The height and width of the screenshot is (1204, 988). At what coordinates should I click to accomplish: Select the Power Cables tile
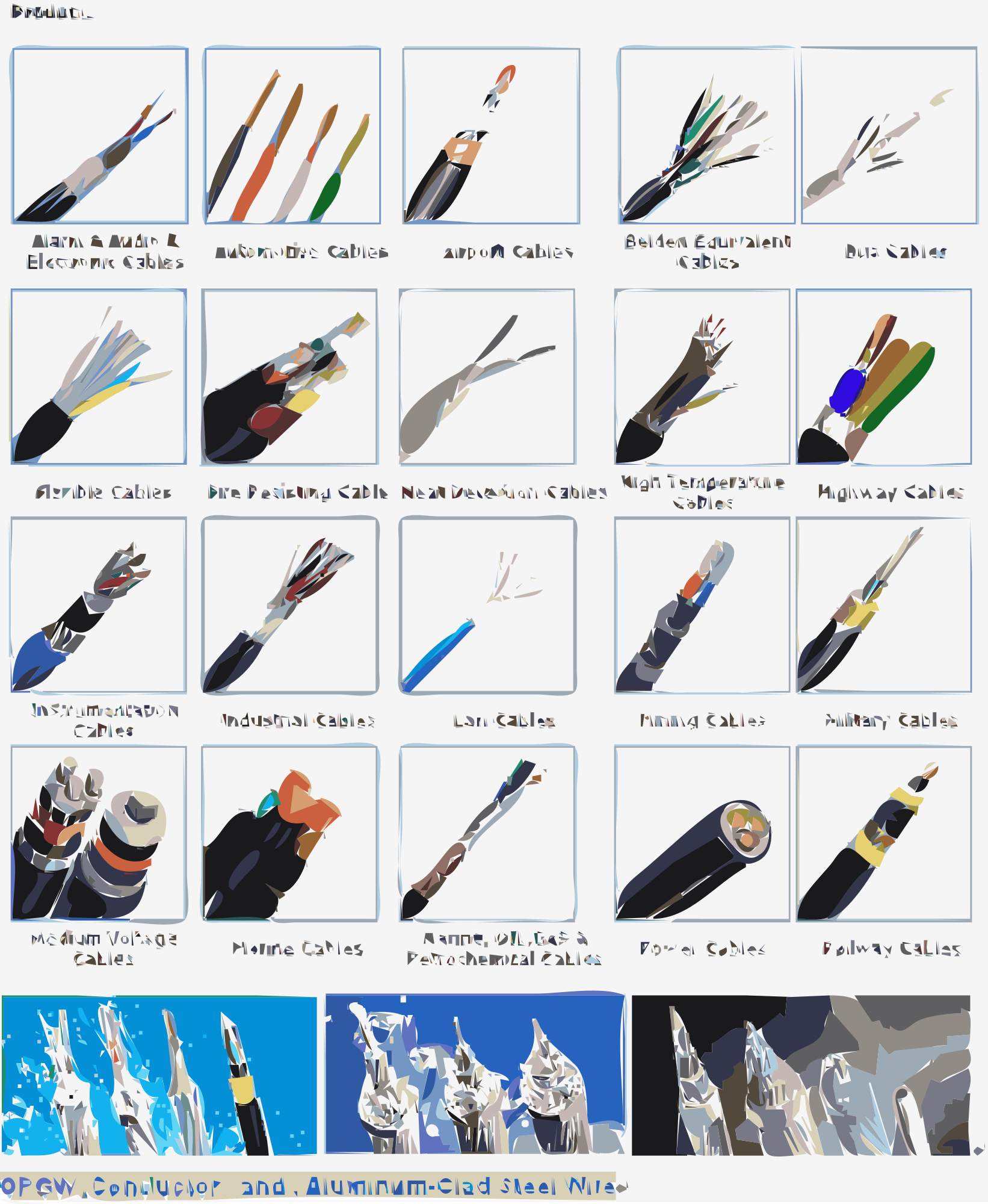tap(702, 834)
